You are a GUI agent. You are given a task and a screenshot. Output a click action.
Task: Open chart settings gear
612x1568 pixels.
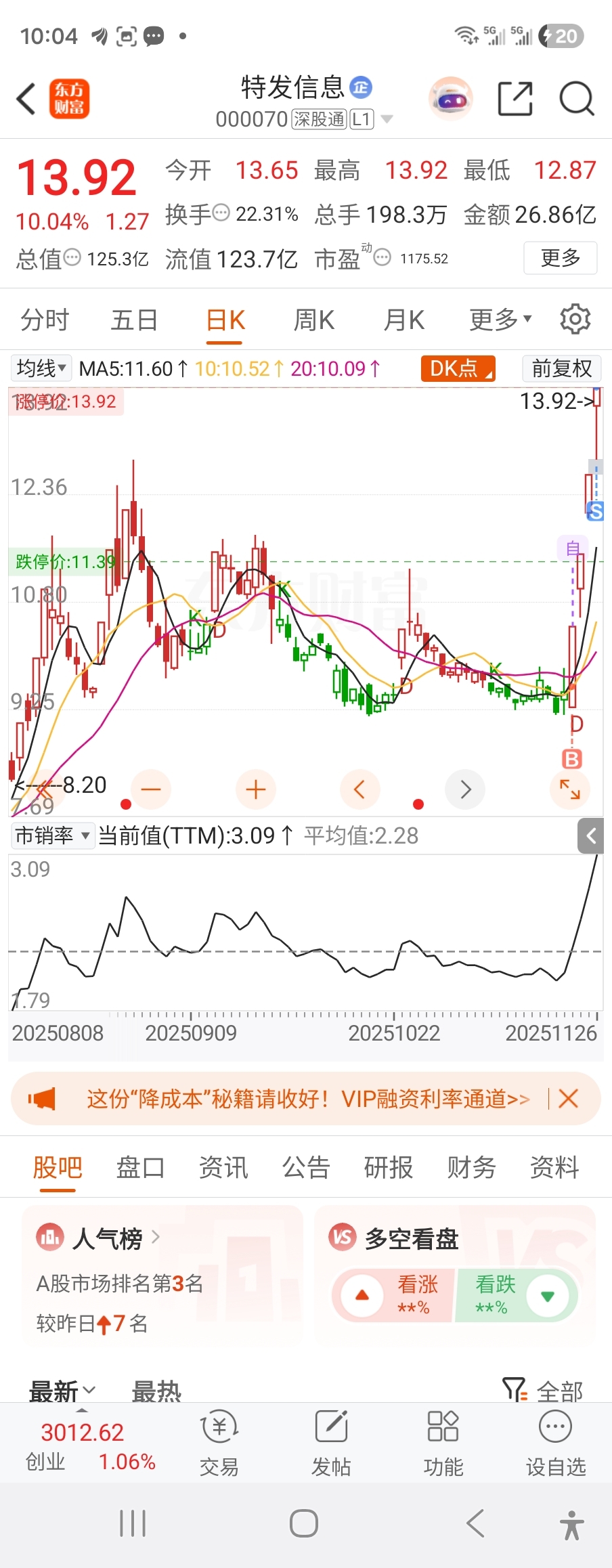click(575, 319)
